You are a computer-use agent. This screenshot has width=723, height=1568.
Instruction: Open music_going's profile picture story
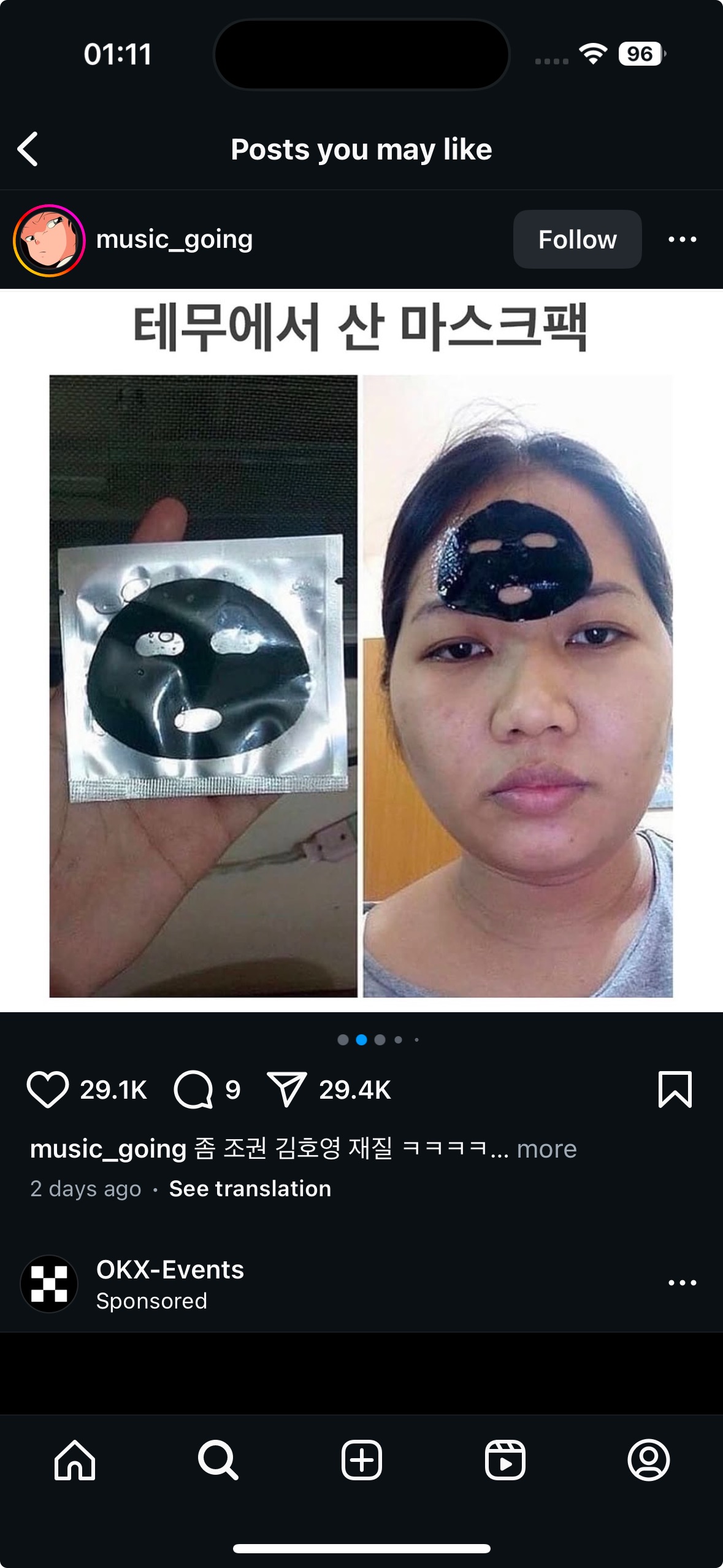click(49, 240)
